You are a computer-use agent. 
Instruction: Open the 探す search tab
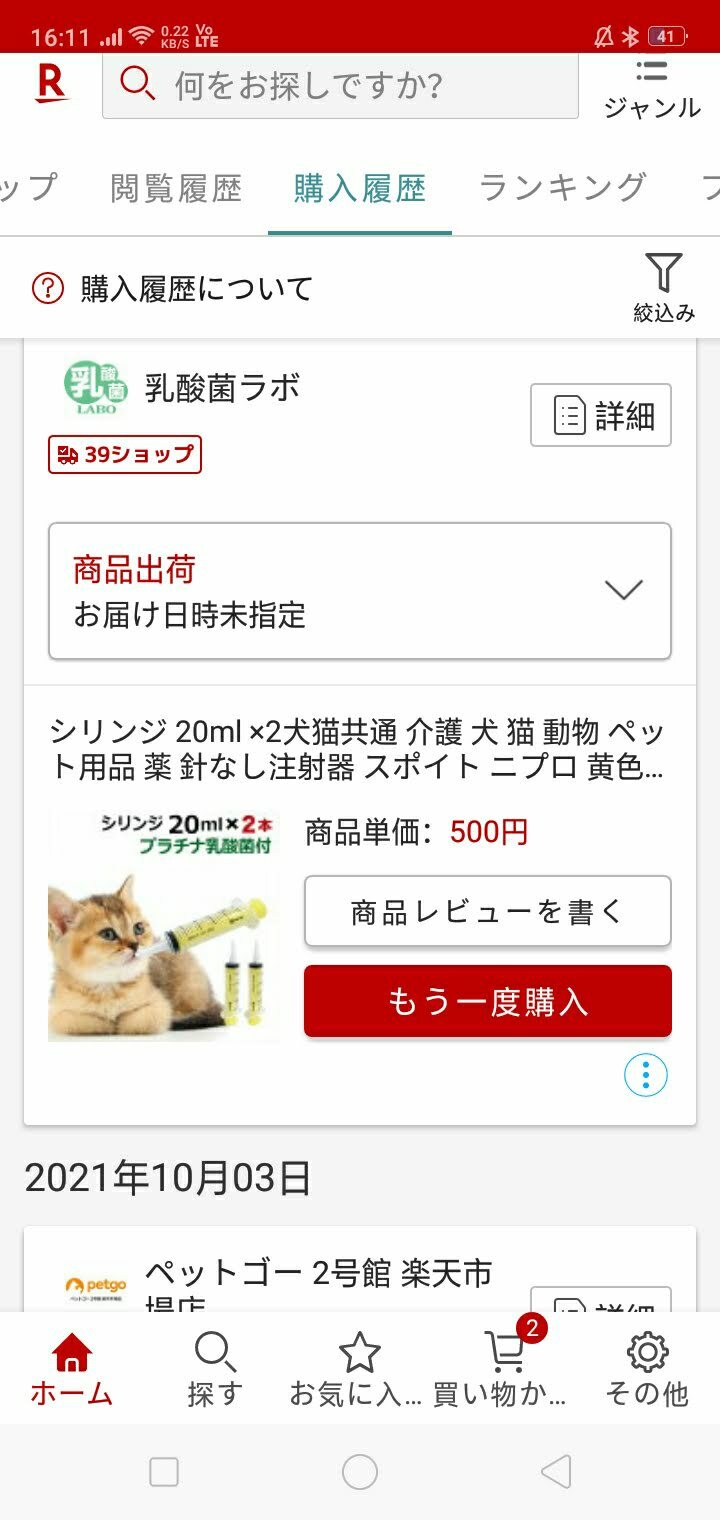click(215, 1368)
